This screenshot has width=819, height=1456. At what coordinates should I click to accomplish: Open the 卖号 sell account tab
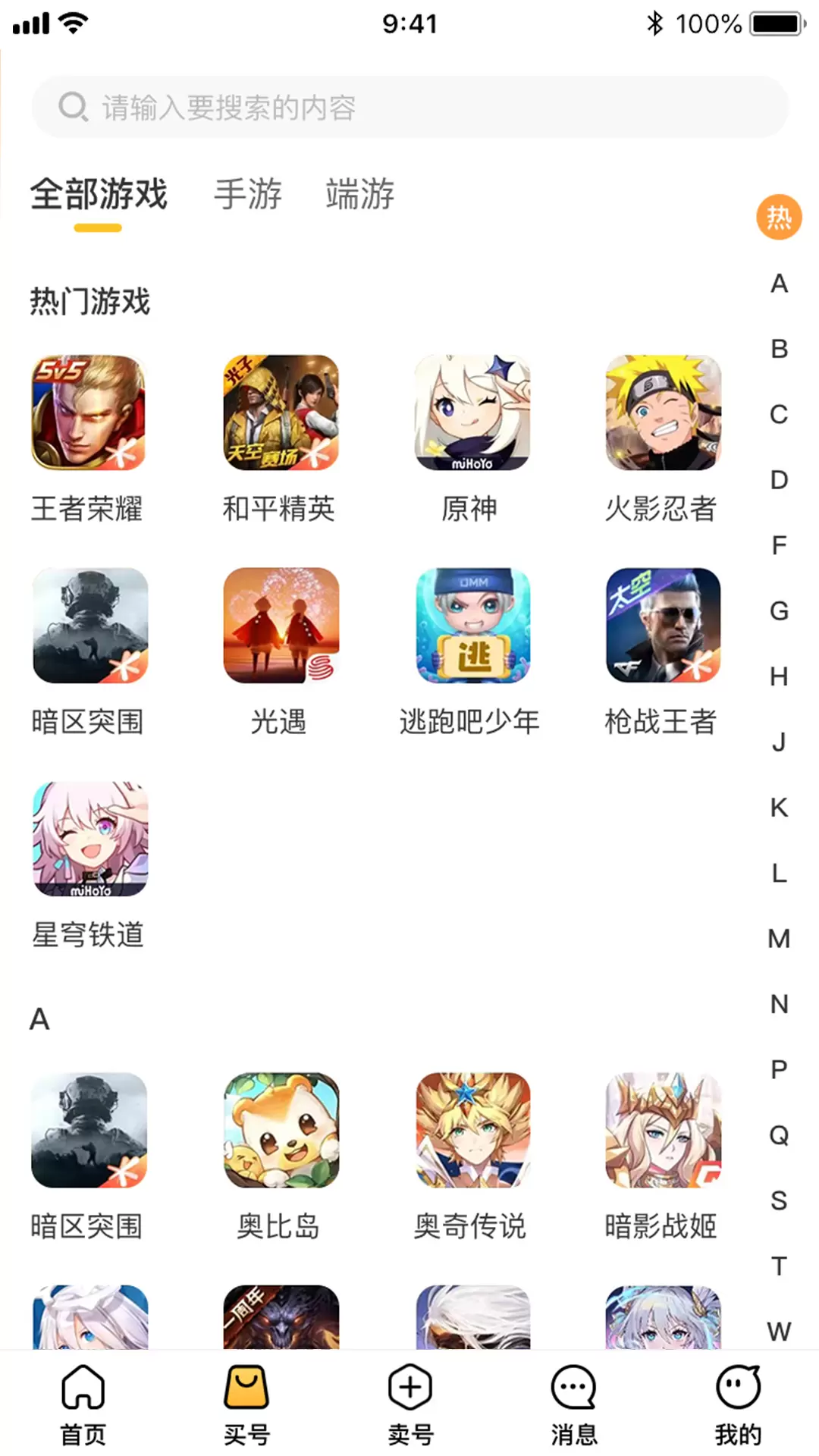(410, 1405)
